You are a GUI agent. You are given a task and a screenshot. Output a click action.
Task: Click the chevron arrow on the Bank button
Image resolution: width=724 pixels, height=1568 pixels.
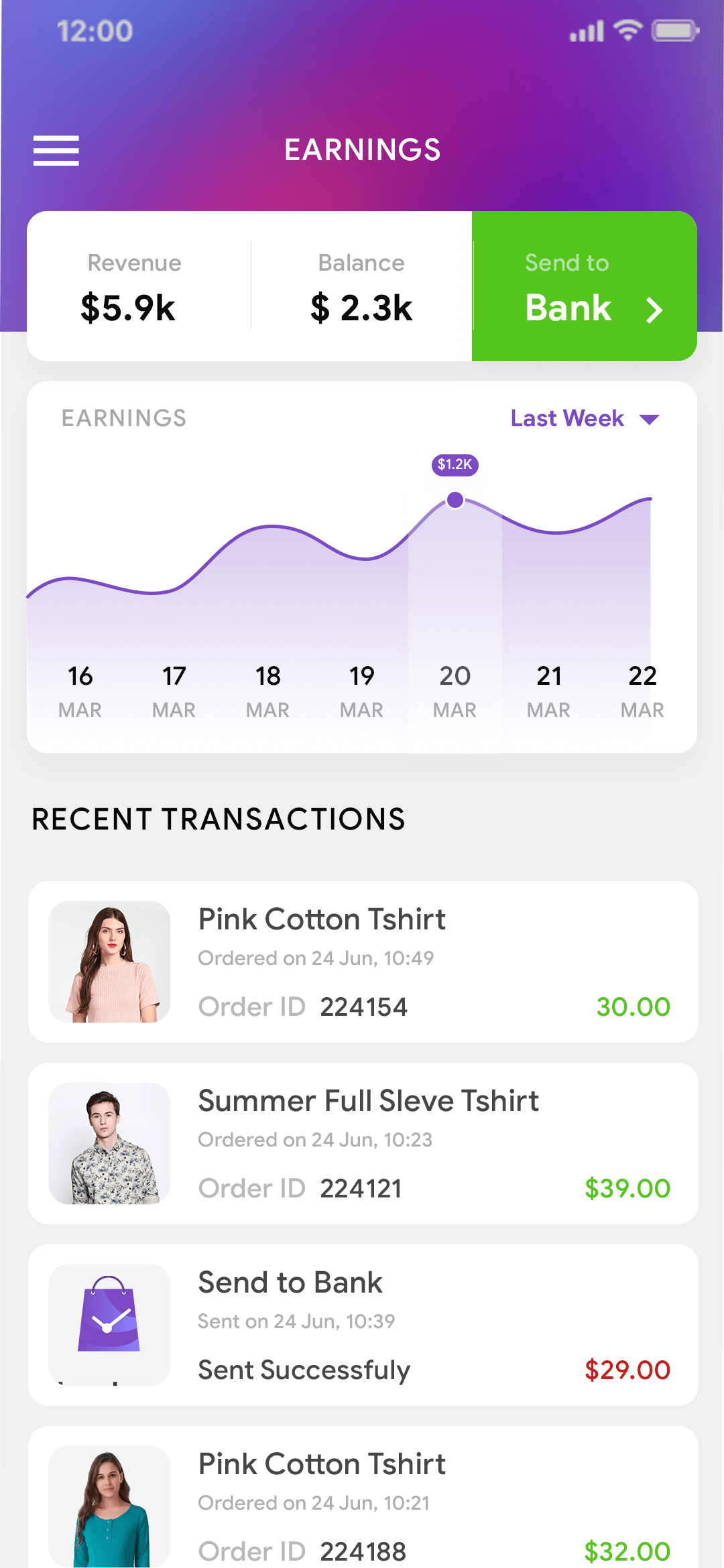pyautogui.click(x=654, y=310)
